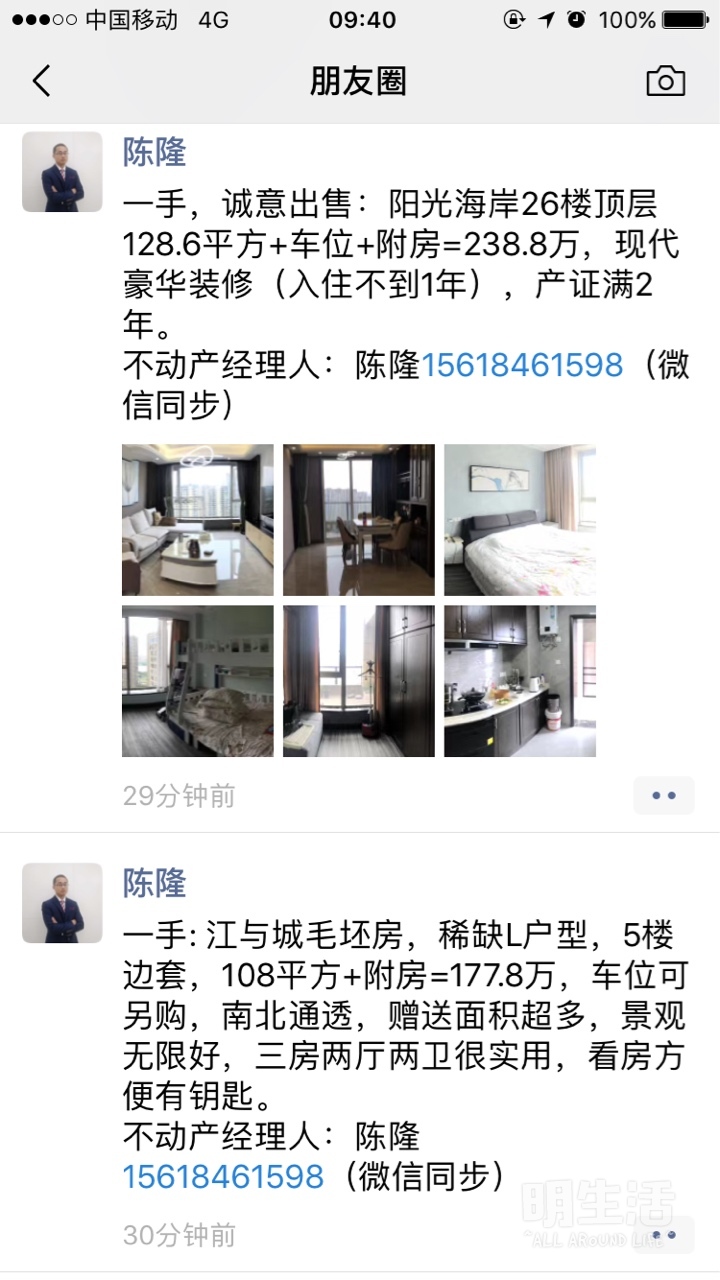Tap the phone number in the 江与城 post
This screenshot has width=720, height=1280.
[x=223, y=1176]
